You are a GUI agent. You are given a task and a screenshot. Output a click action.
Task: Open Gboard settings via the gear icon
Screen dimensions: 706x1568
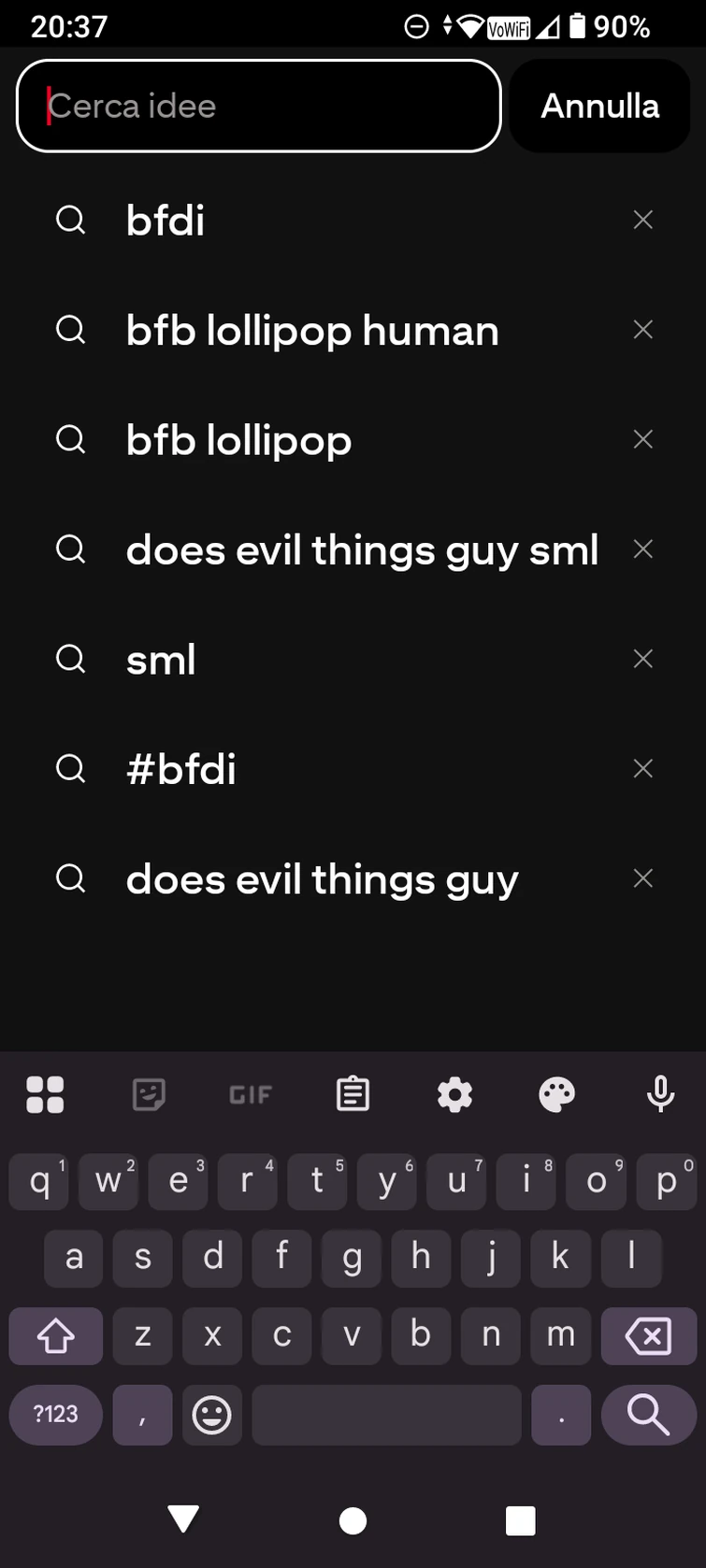point(454,1094)
